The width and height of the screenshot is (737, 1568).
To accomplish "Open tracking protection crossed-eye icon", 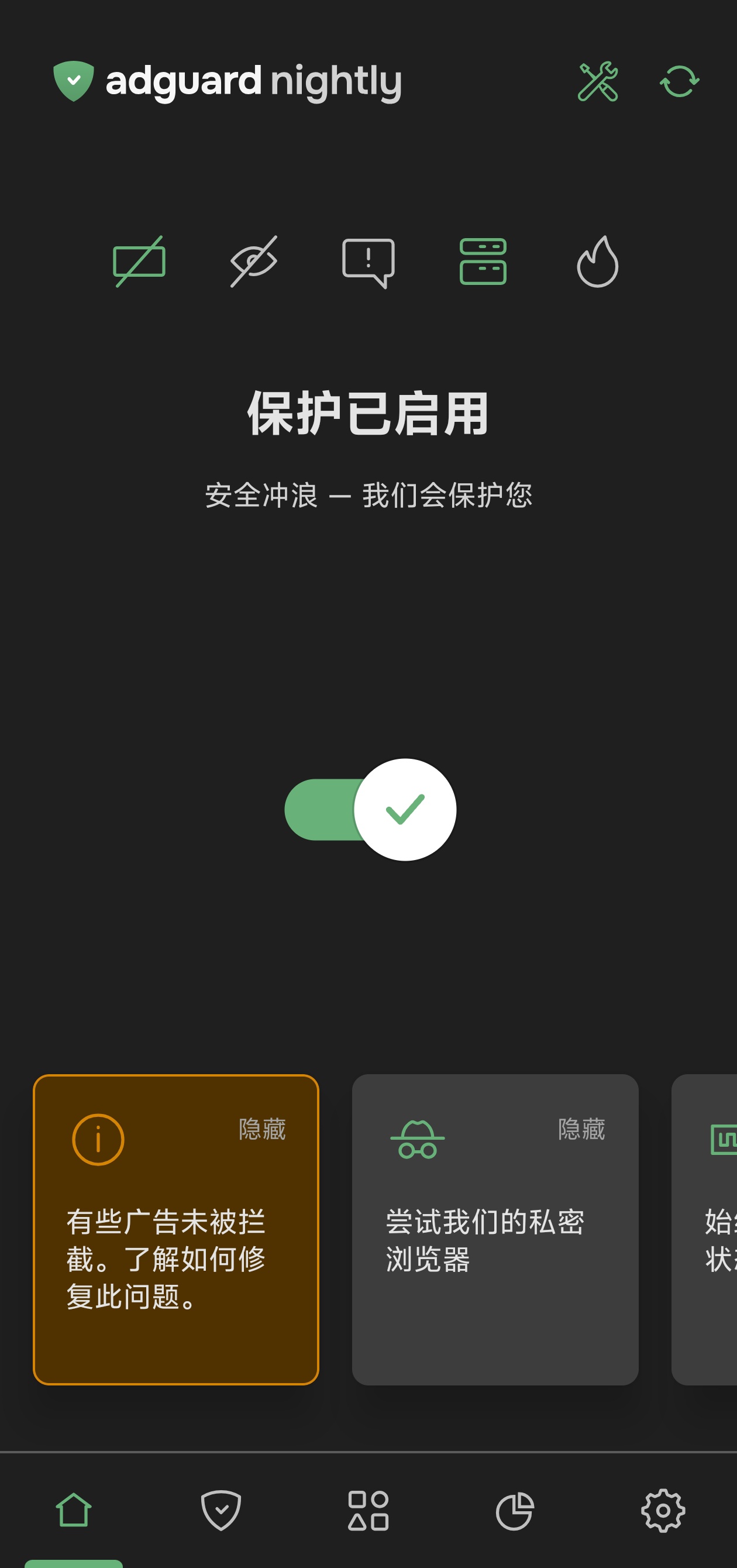I will (x=254, y=262).
